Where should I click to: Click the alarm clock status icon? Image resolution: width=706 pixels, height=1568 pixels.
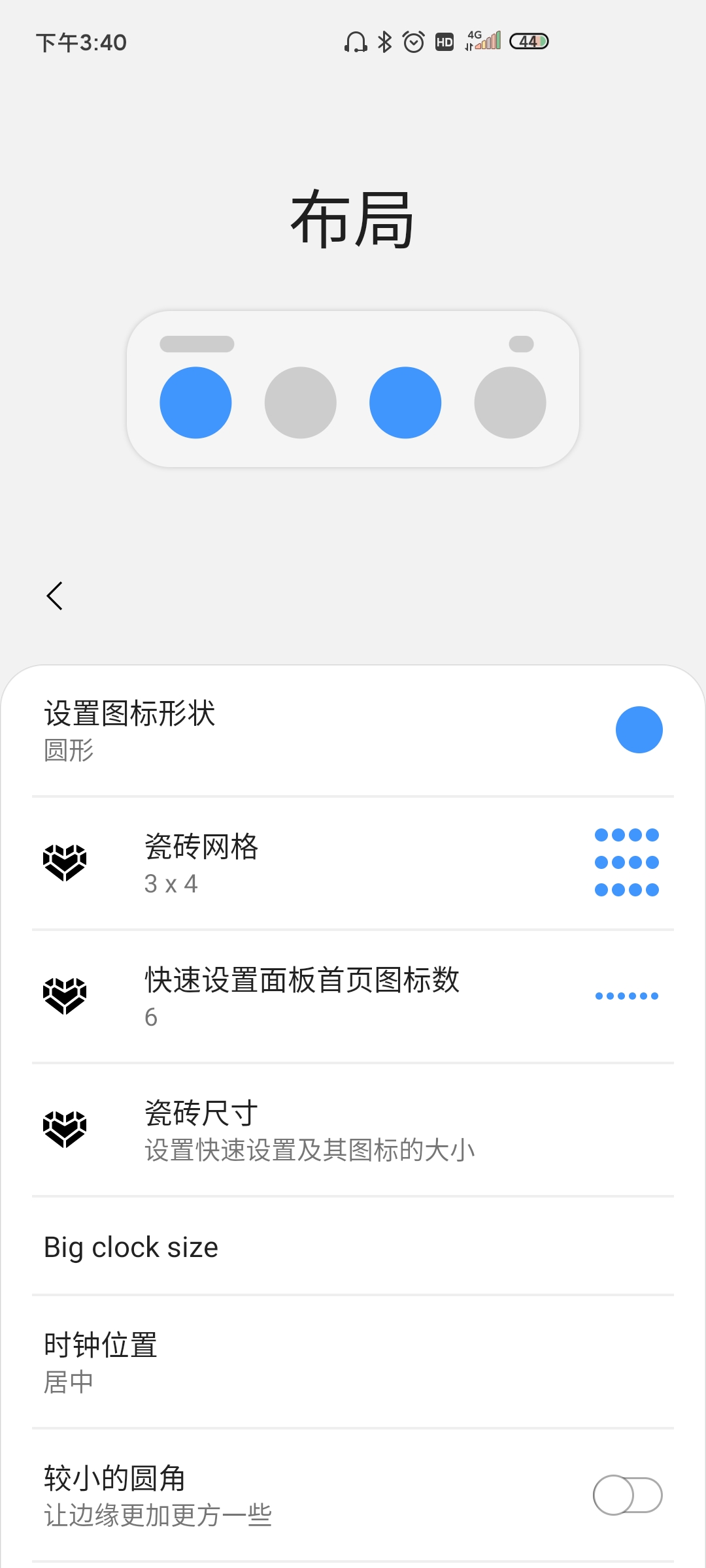[412, 42]
